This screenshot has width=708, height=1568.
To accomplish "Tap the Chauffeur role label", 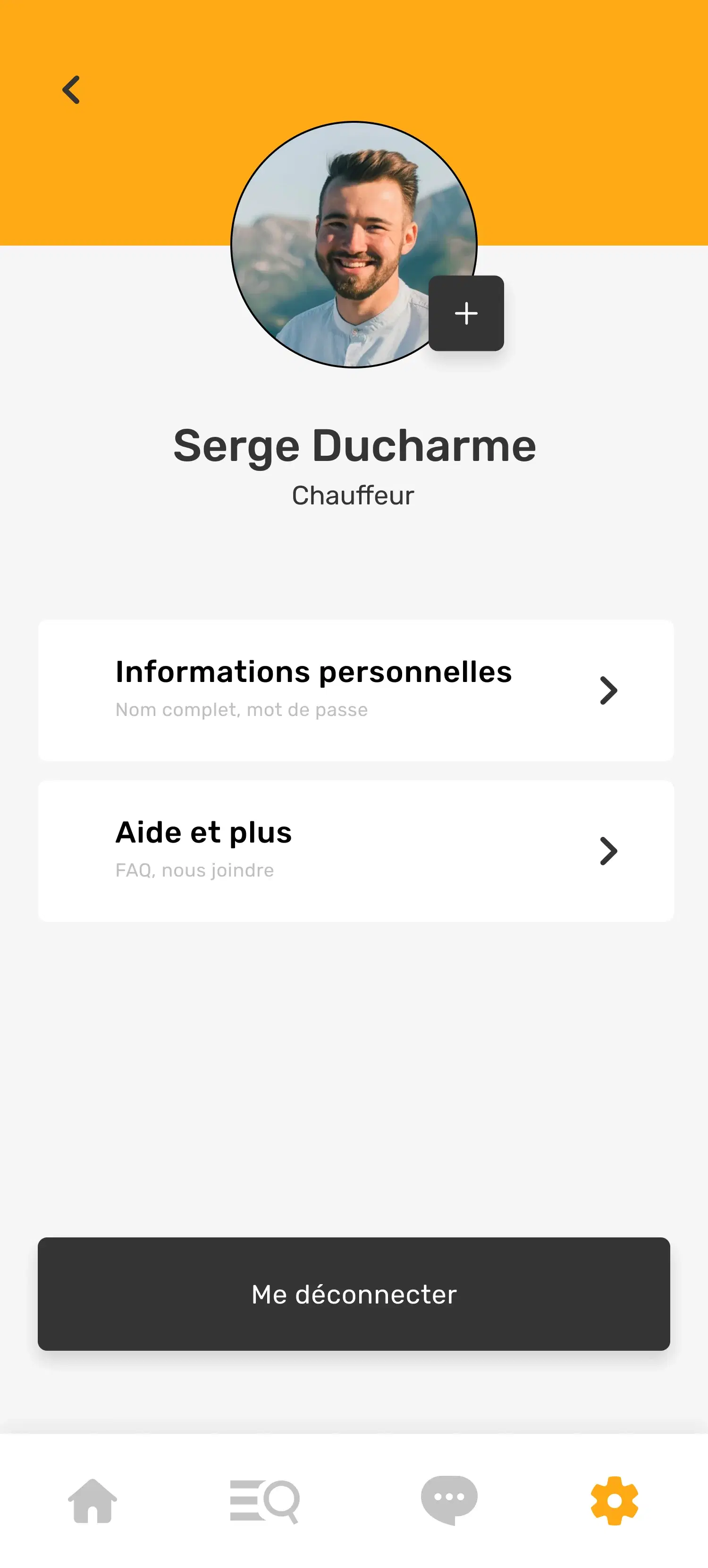I will click(x=354, y=495).
